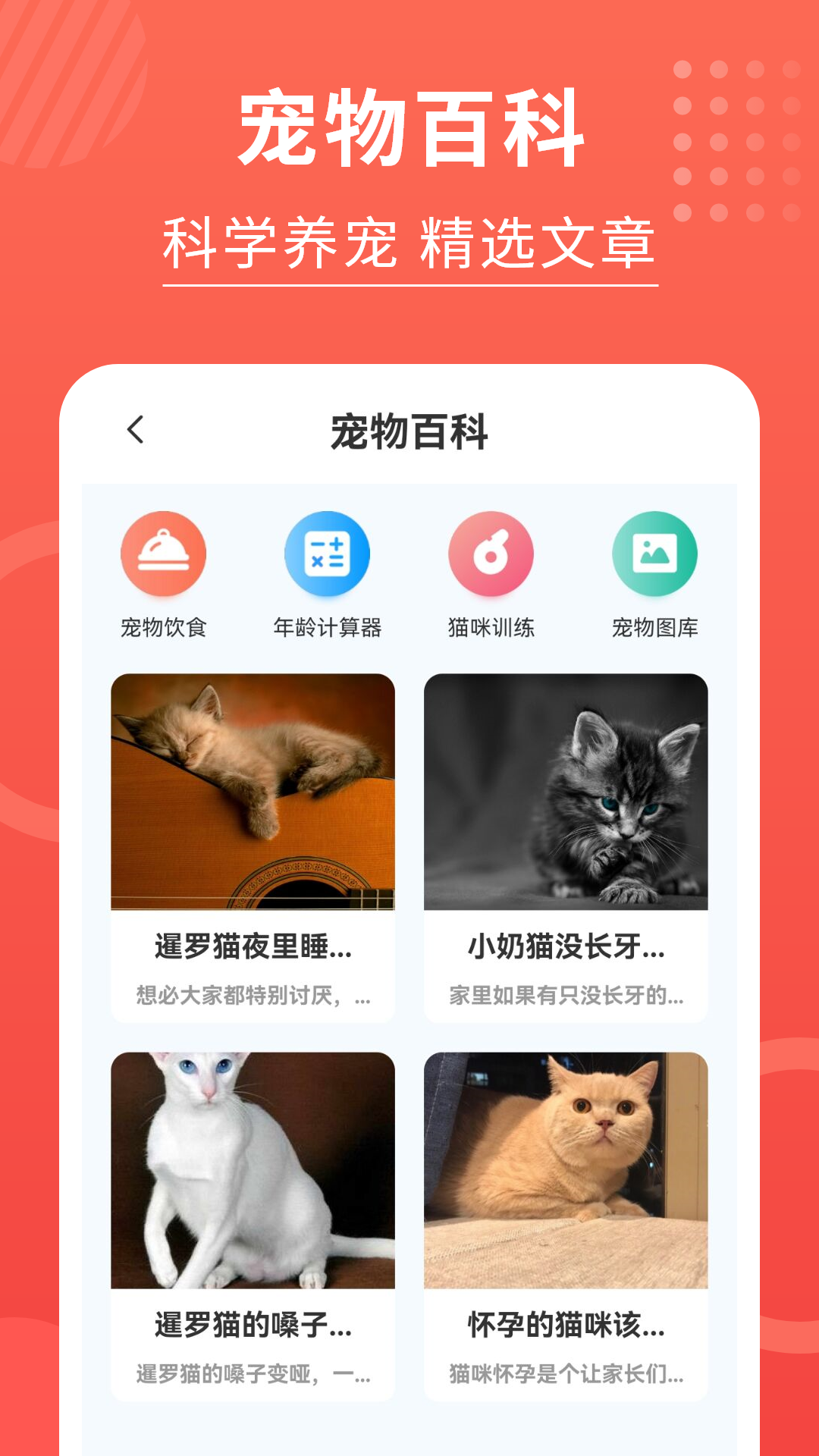
Task: Tap the 科学养宠 精选文章 subtitle banner
Action: point(409,239)
